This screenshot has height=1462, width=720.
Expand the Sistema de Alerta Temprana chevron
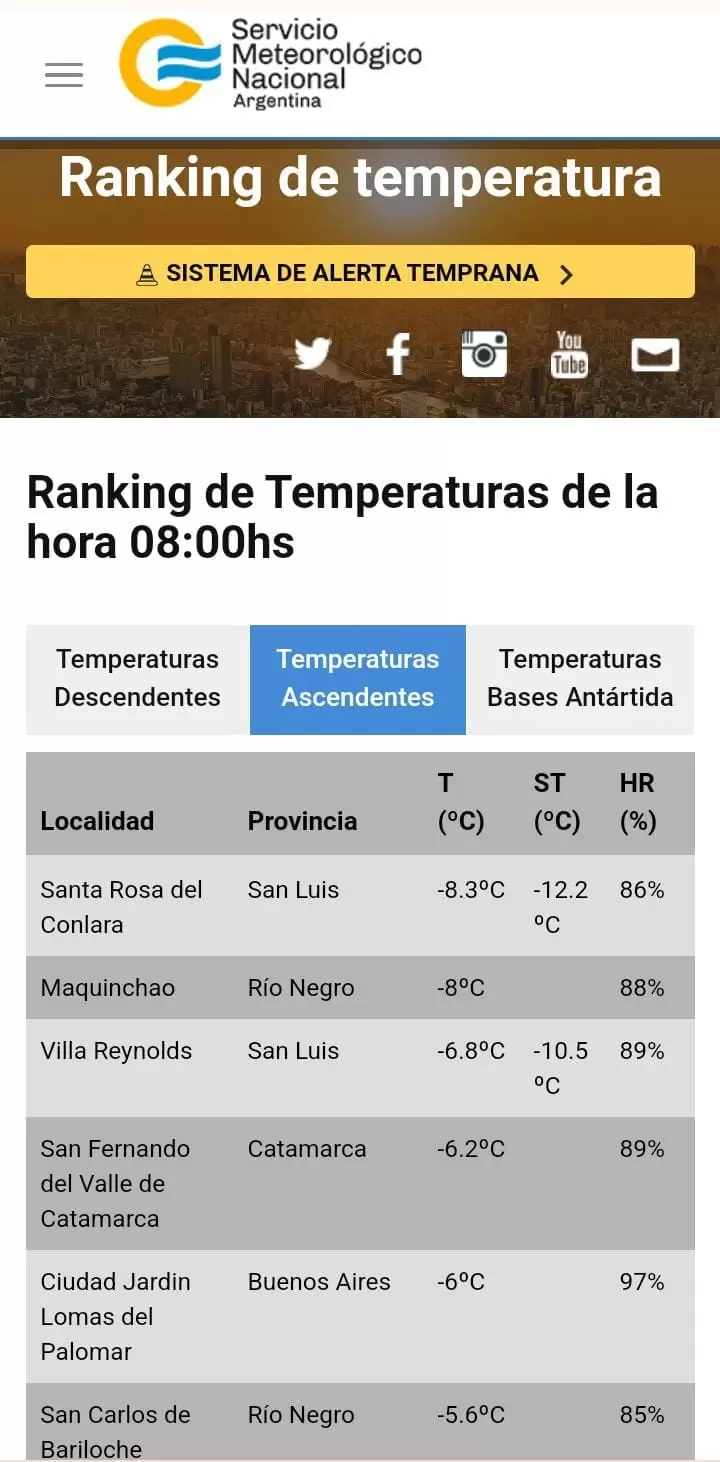coord(566,272)
